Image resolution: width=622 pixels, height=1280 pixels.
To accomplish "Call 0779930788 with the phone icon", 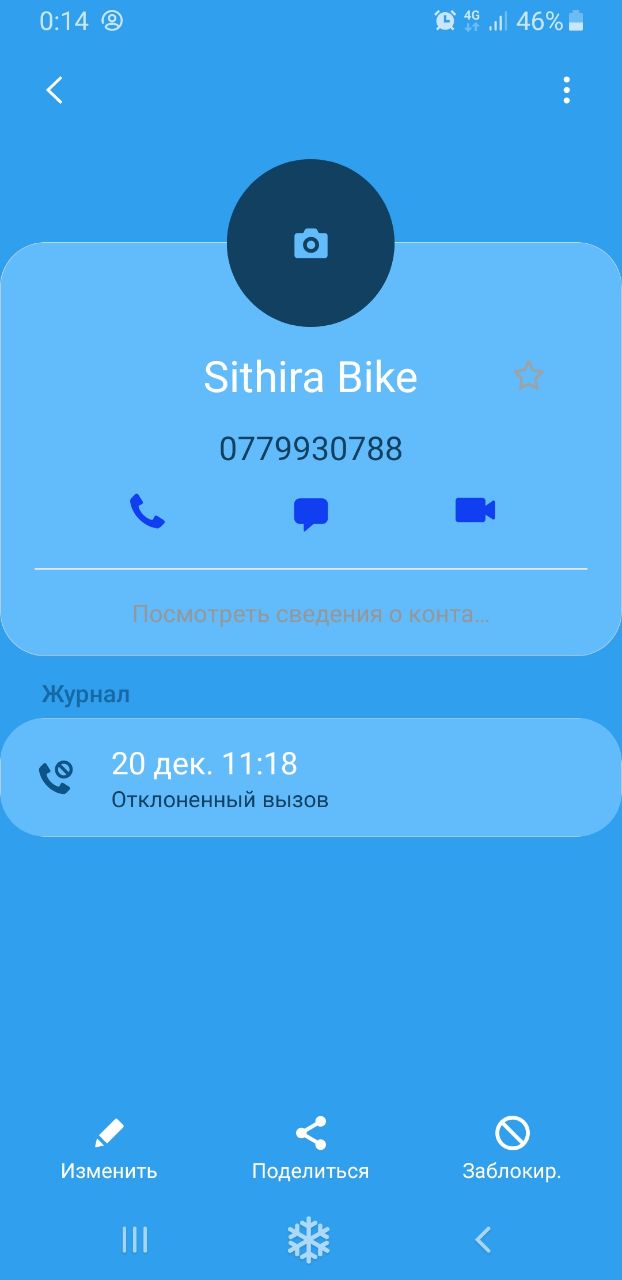I will pos(147,511).
